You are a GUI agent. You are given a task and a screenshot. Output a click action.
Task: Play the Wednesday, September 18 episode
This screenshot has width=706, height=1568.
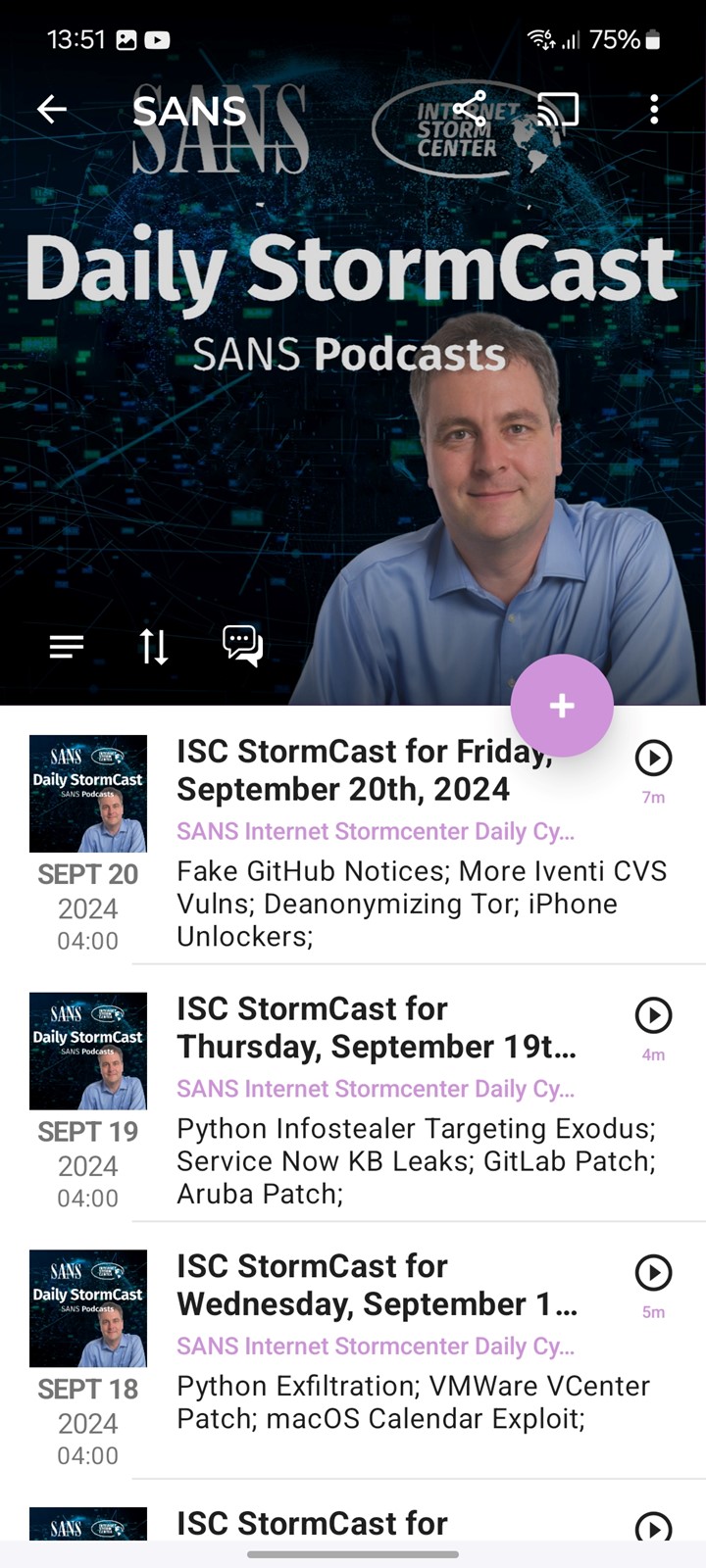[653, 1273]
